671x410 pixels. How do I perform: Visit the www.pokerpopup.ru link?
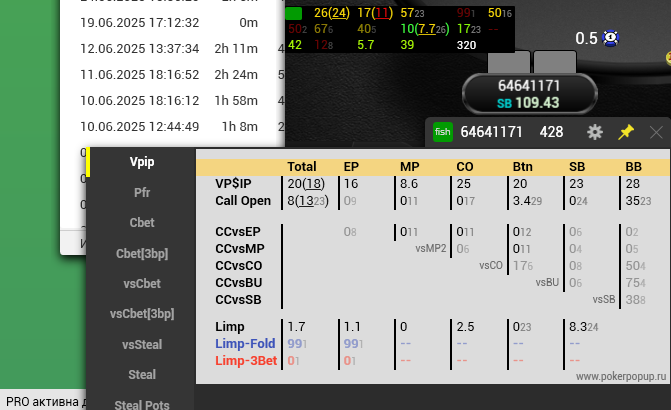618,378
